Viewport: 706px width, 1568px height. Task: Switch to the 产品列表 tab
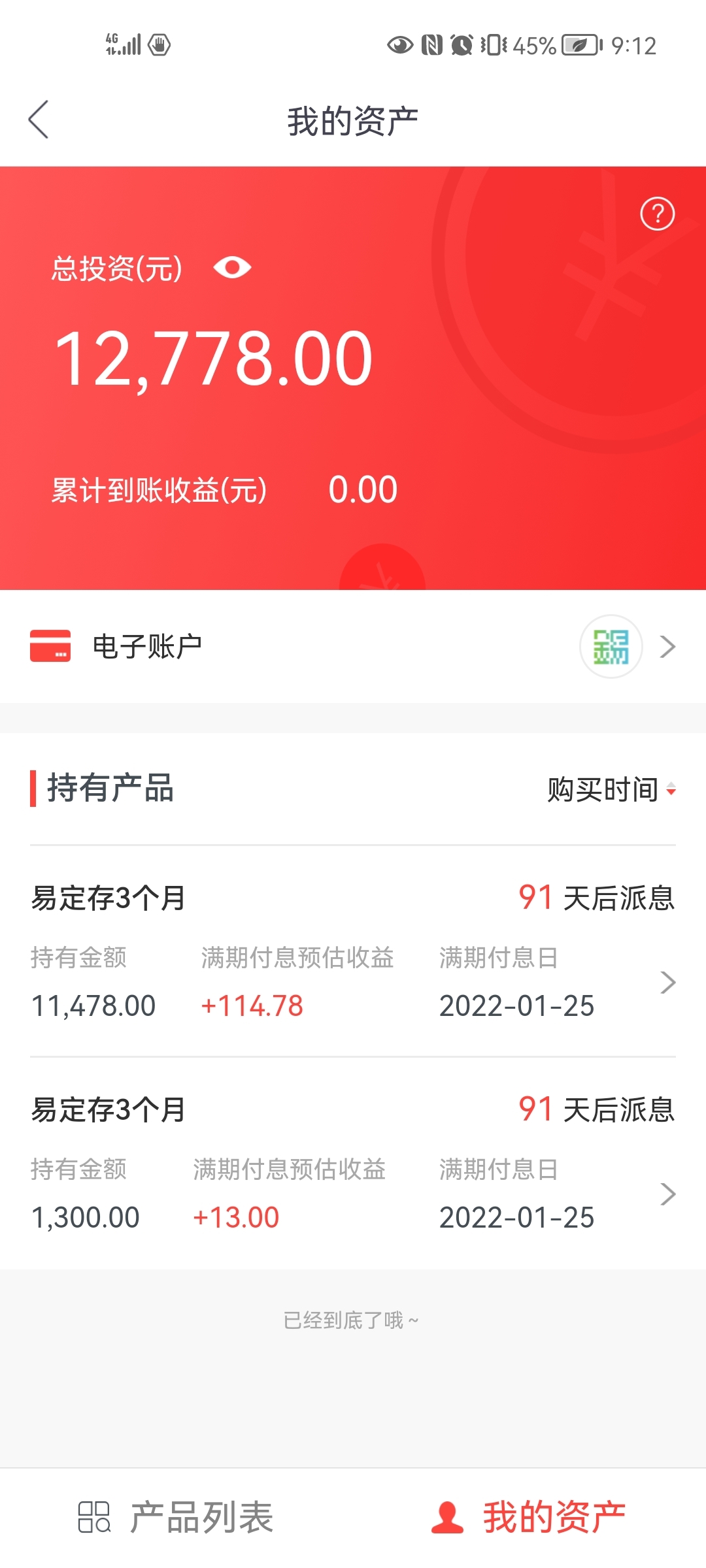176,1517
